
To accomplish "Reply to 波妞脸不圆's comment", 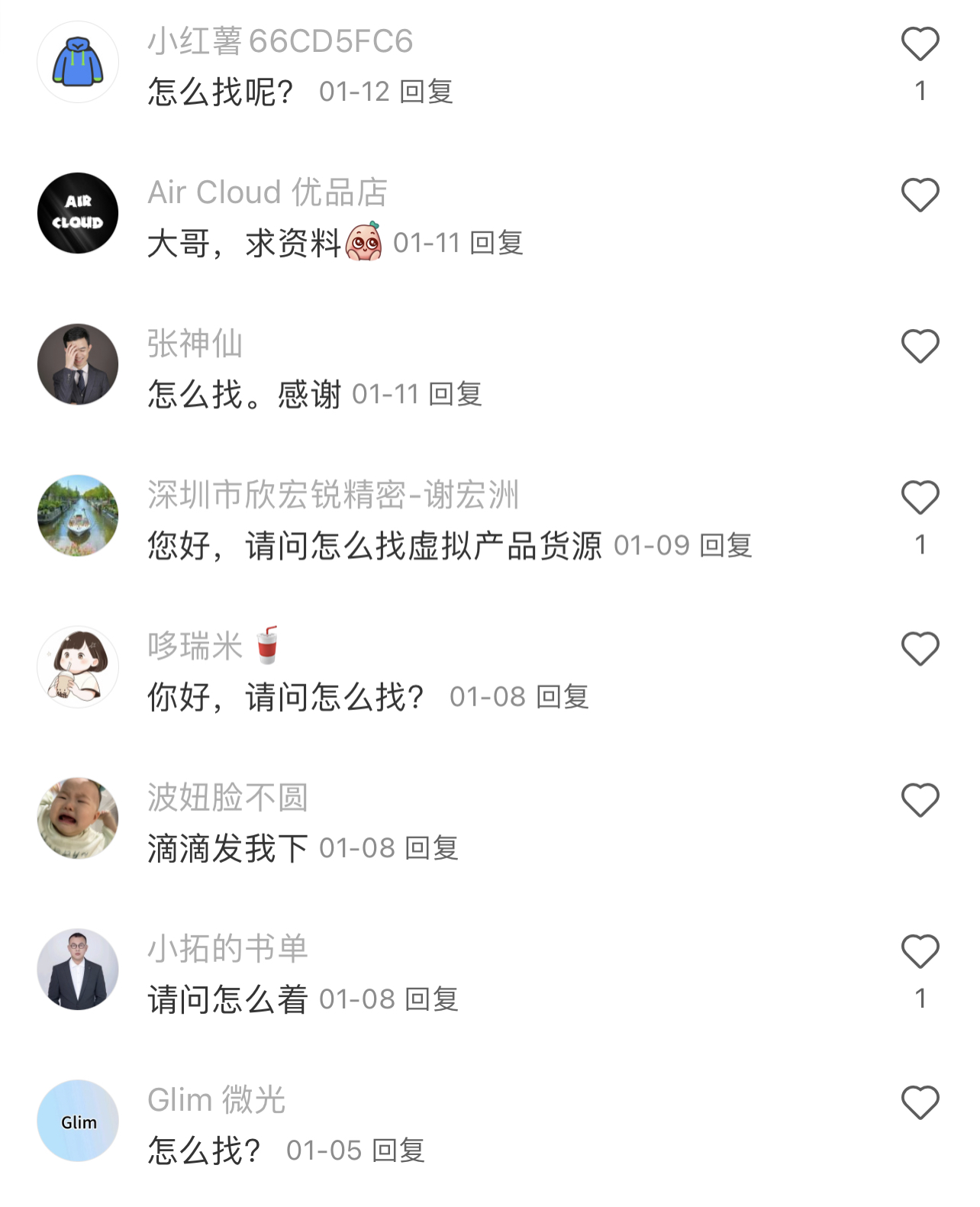I will pyautogui.click(x=431, y=848).
